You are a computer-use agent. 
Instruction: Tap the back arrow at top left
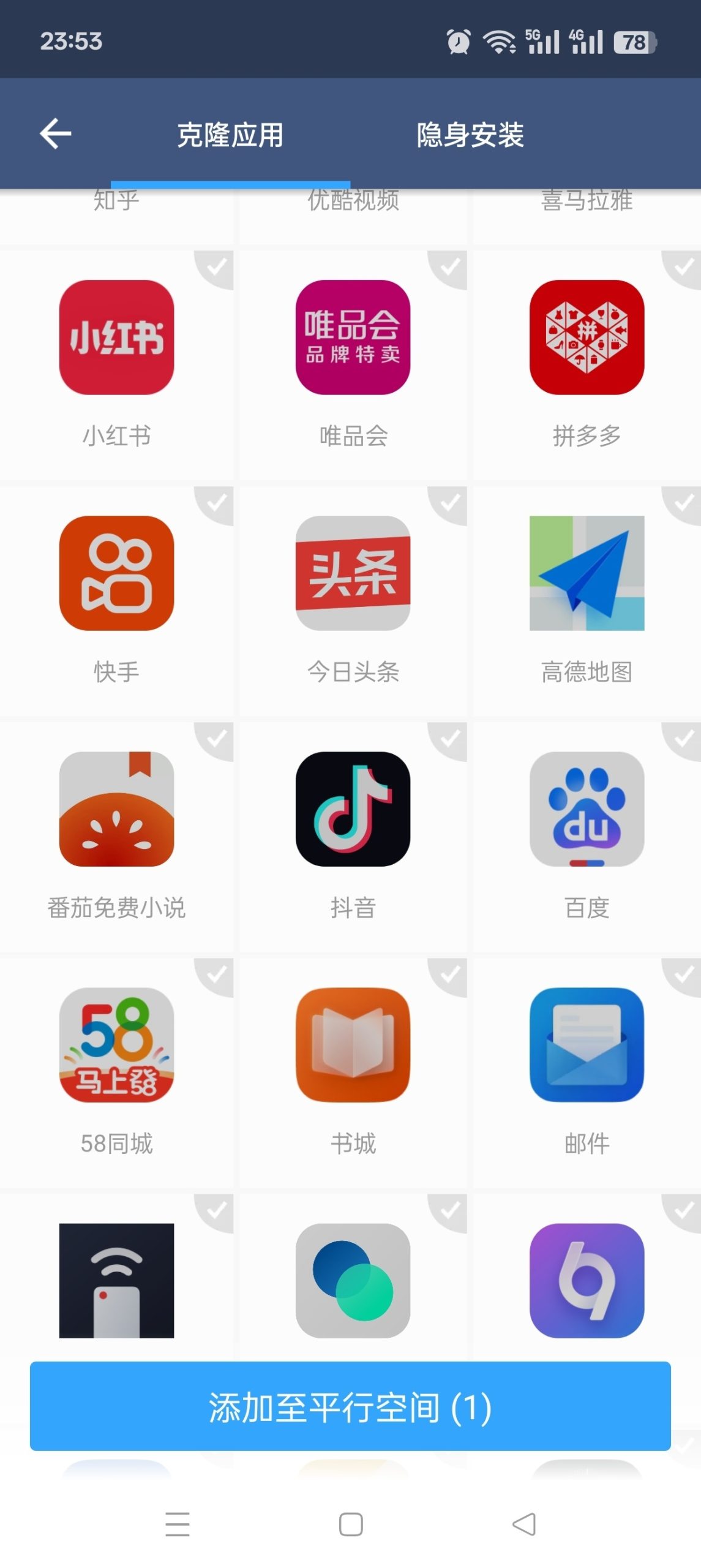(x=55, y=134)
